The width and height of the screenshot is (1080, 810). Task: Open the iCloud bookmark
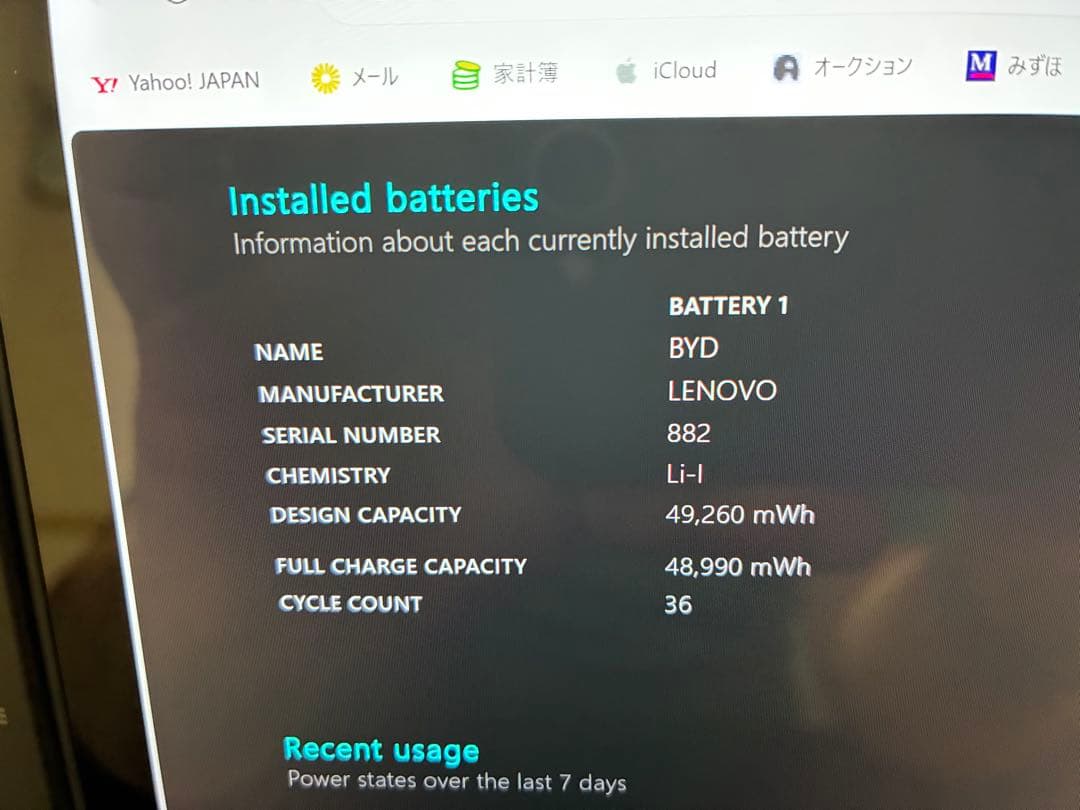(667, 70)
